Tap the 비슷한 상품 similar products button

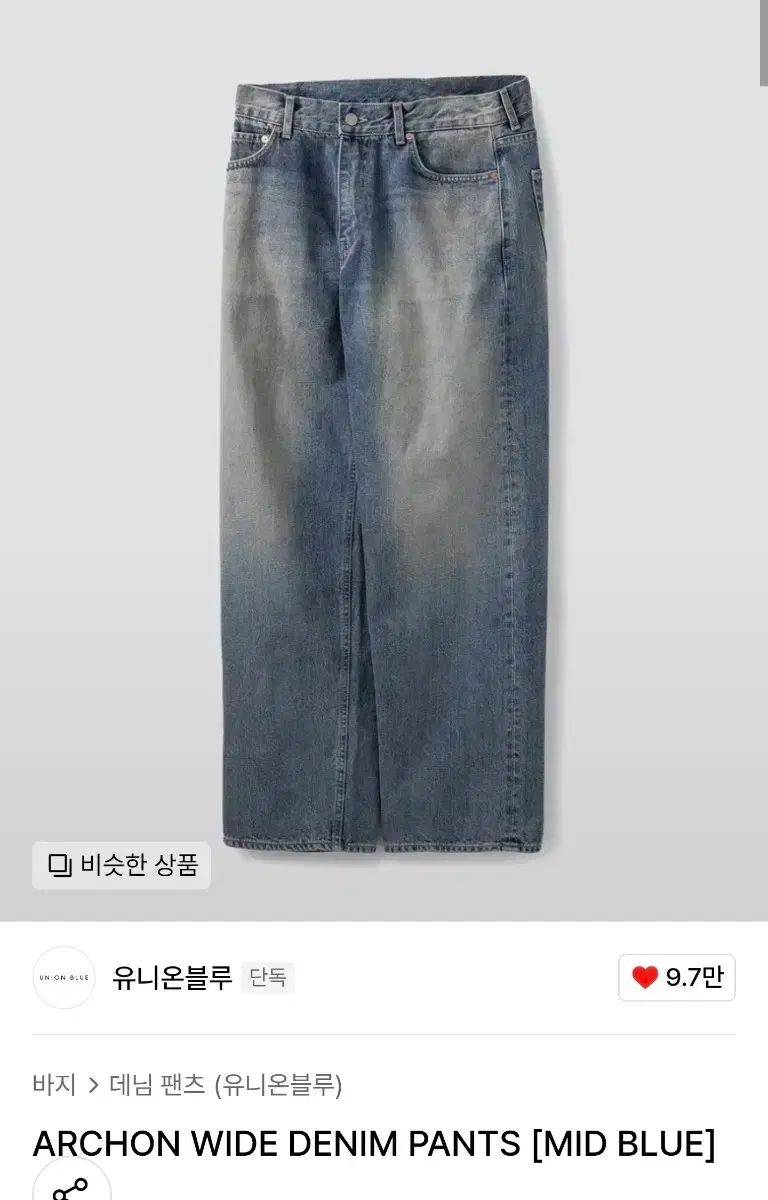pos(121,865)
